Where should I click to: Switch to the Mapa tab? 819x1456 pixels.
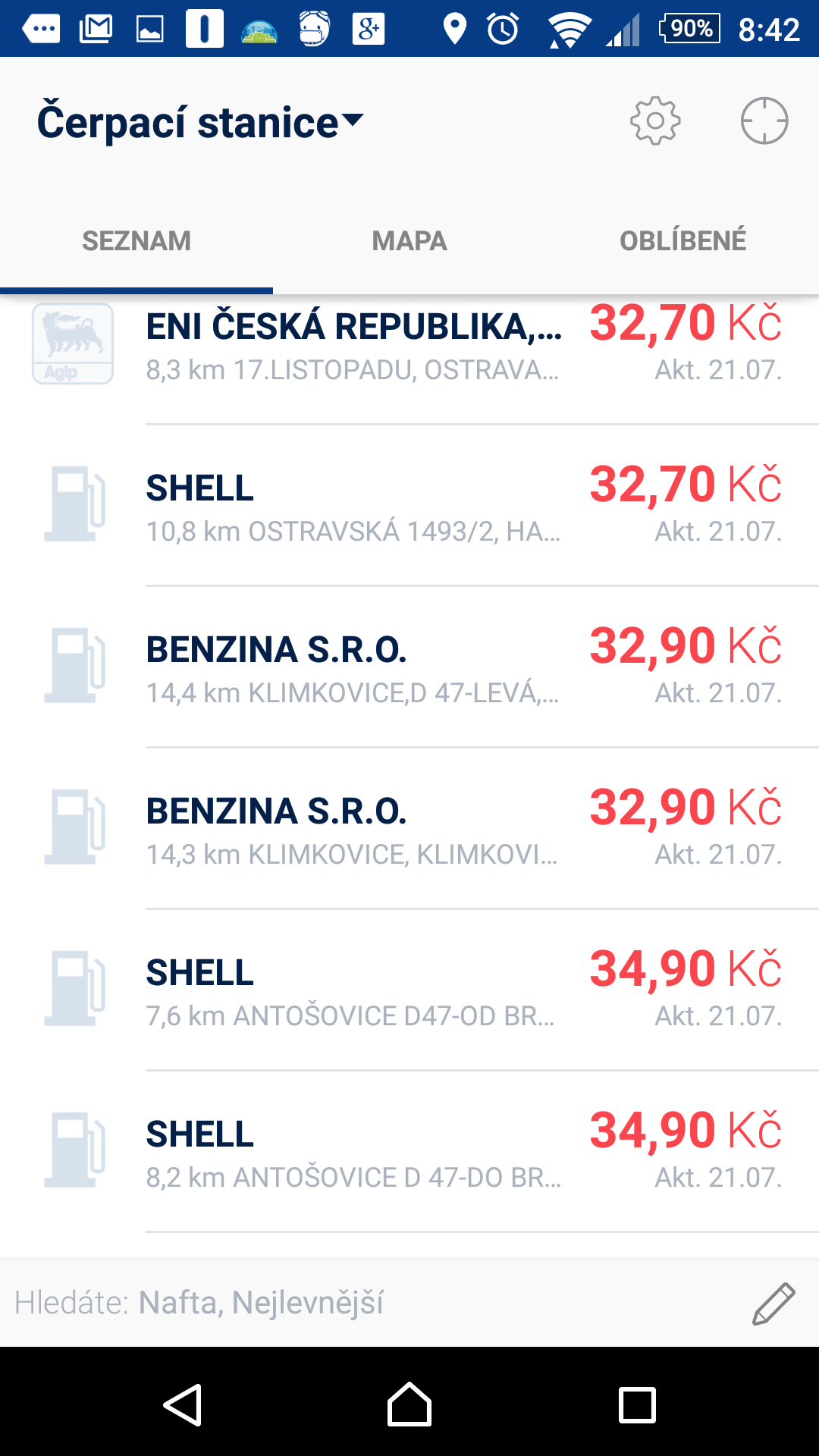409,241
